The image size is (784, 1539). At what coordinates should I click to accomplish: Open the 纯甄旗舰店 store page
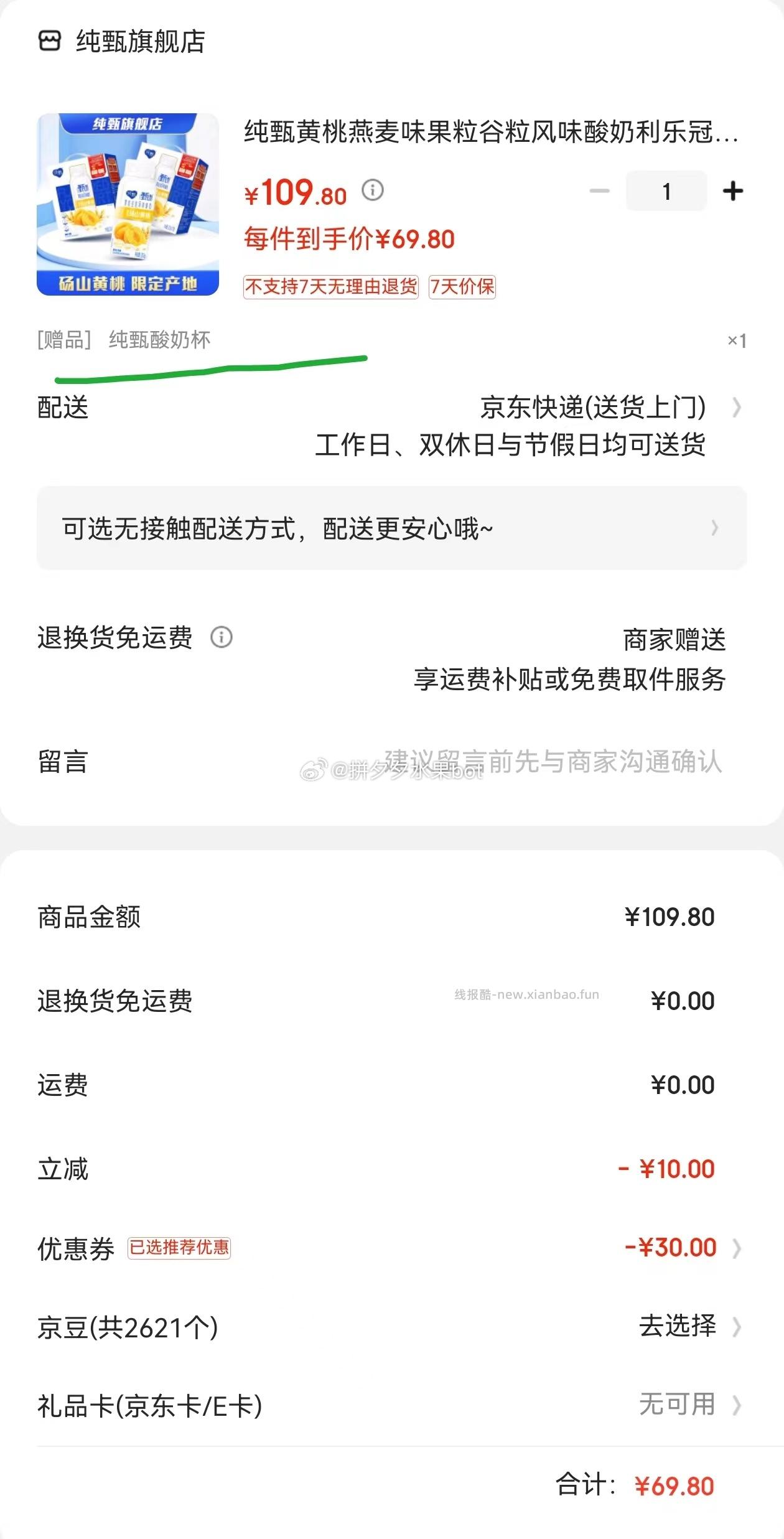pos(122,42)
